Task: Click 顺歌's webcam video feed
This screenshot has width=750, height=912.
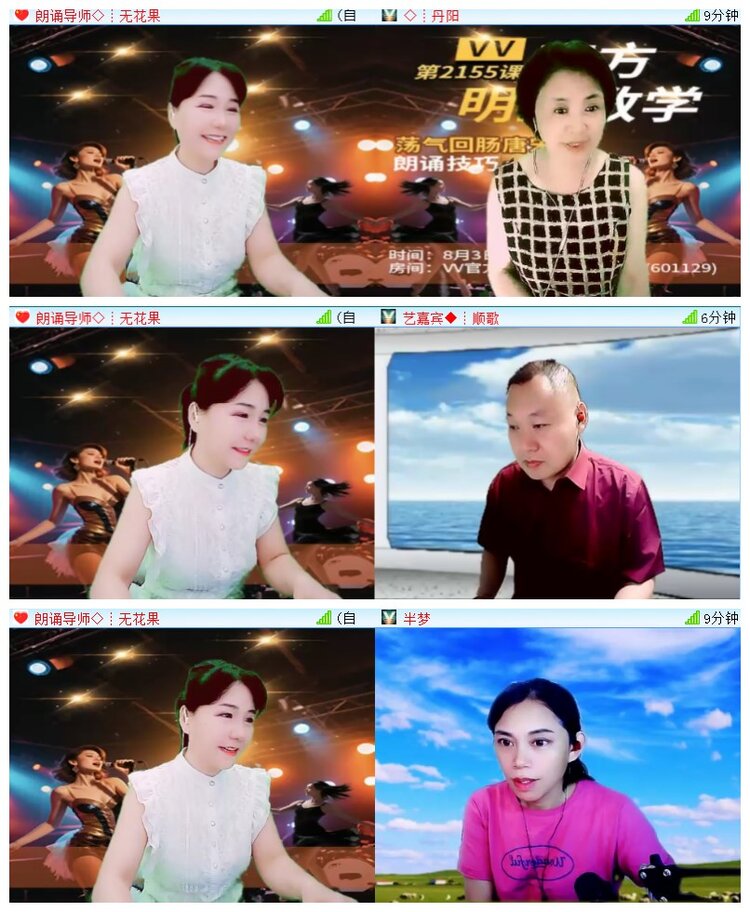Action: pos(560,460)
